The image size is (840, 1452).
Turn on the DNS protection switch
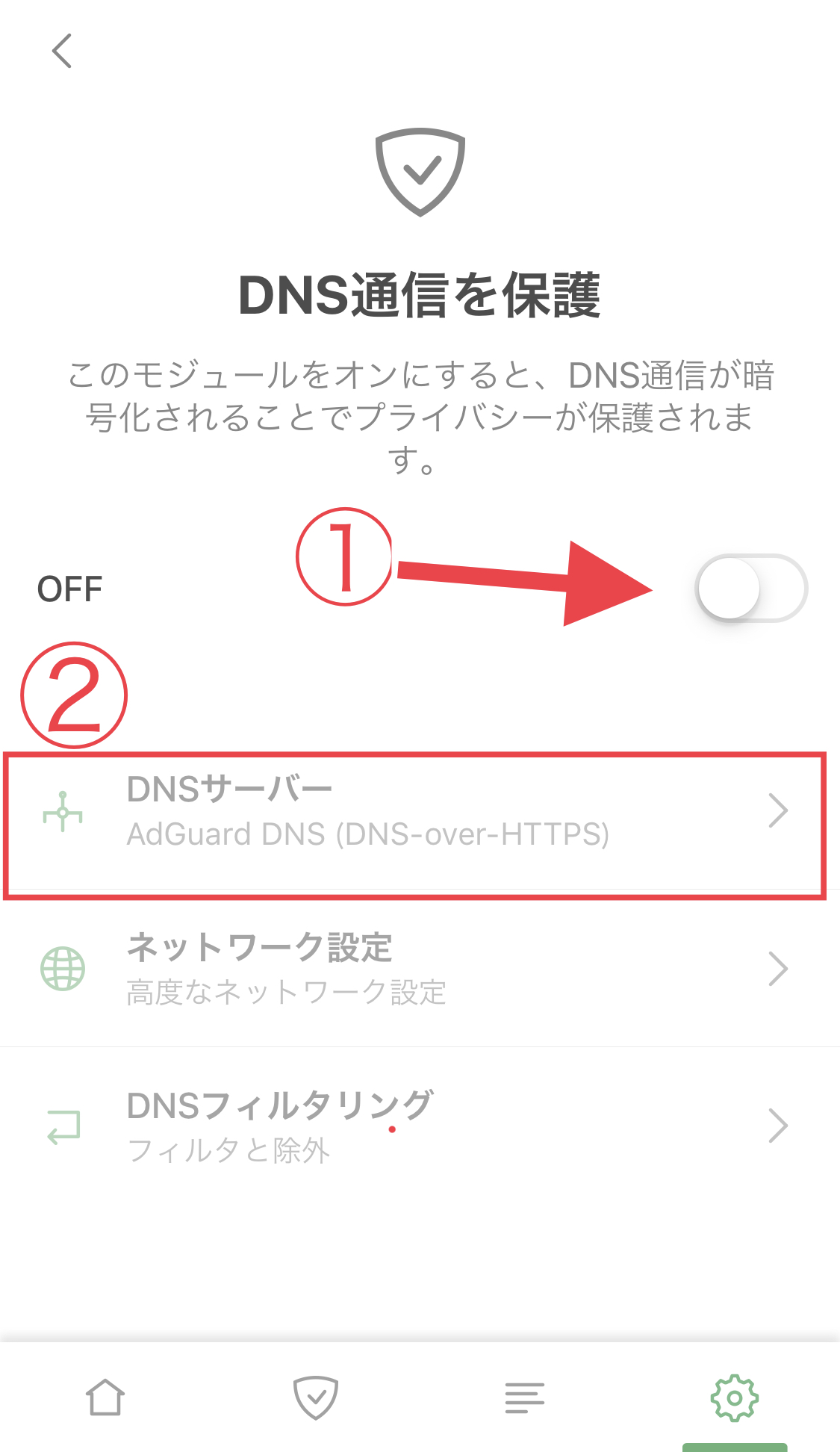(751, 589)
